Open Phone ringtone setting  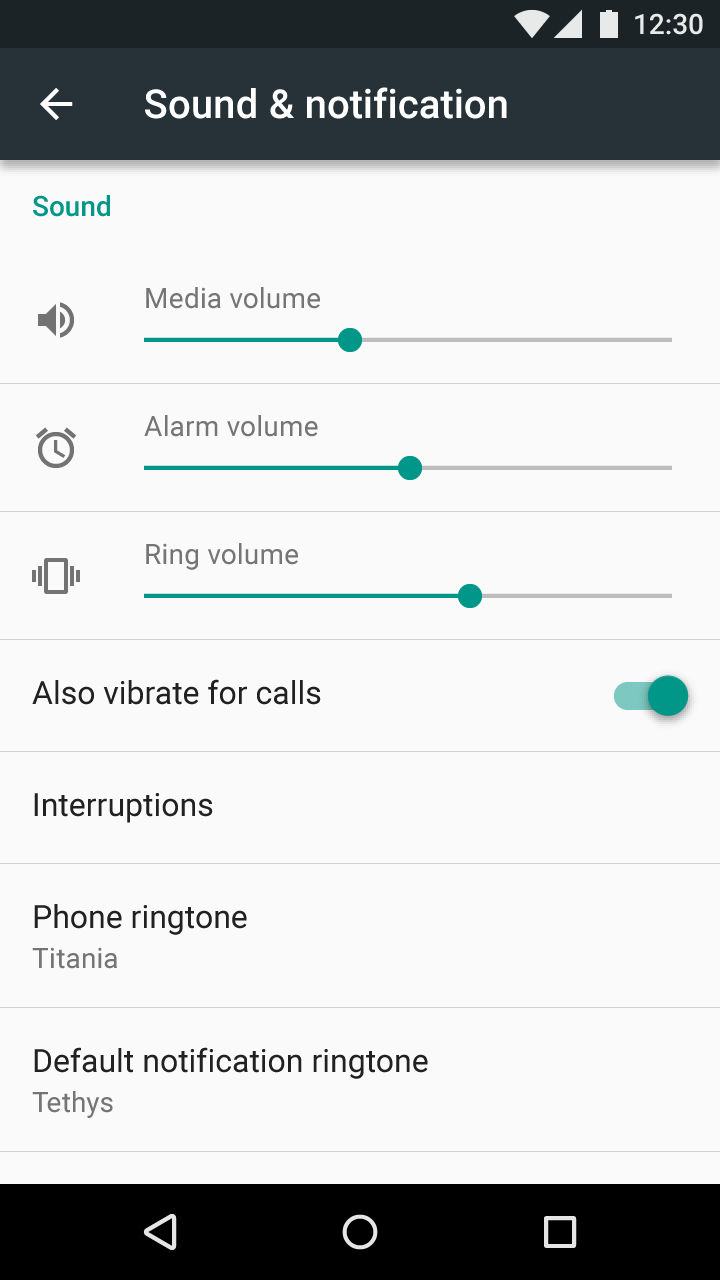pyautogui.click(x=360, y=935)
